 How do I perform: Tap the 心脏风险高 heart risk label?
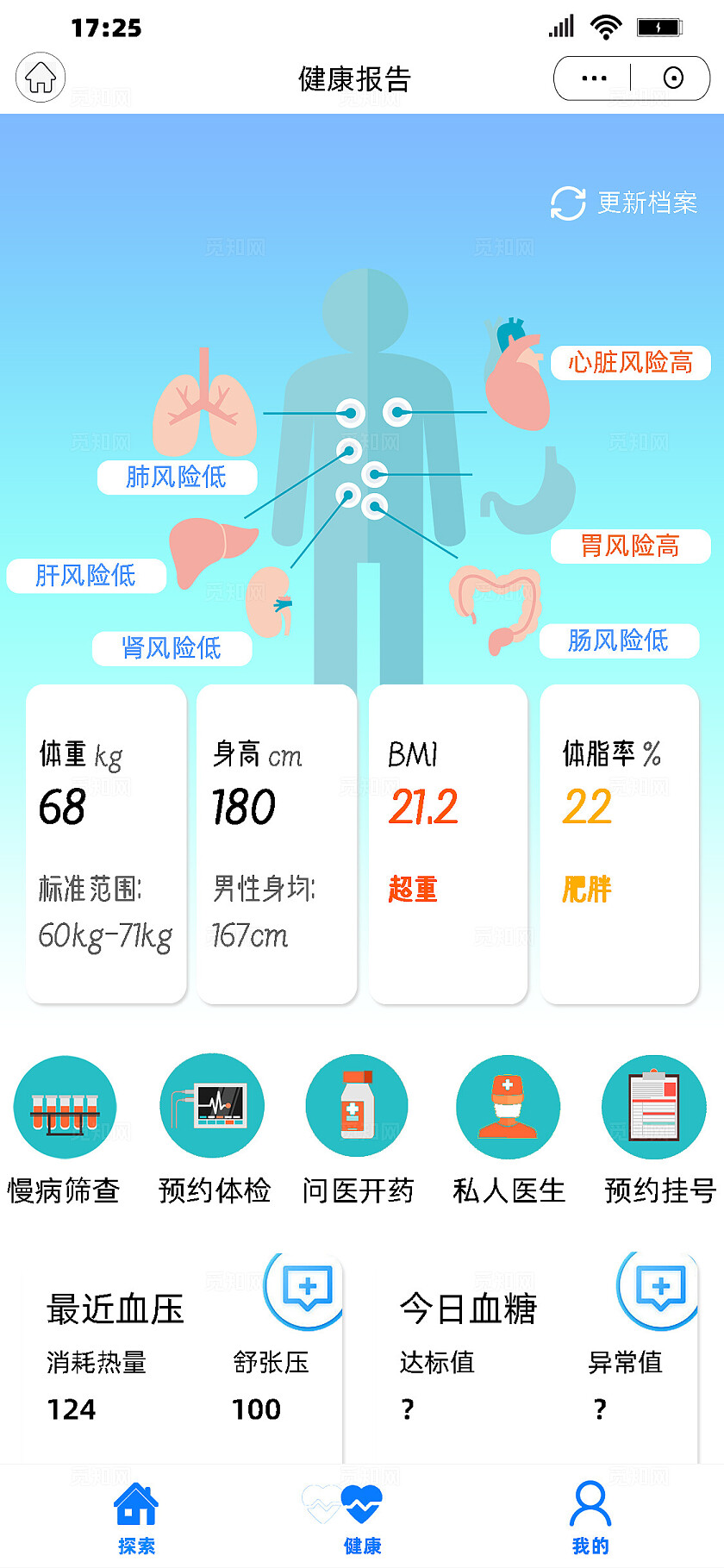[630, 363]
